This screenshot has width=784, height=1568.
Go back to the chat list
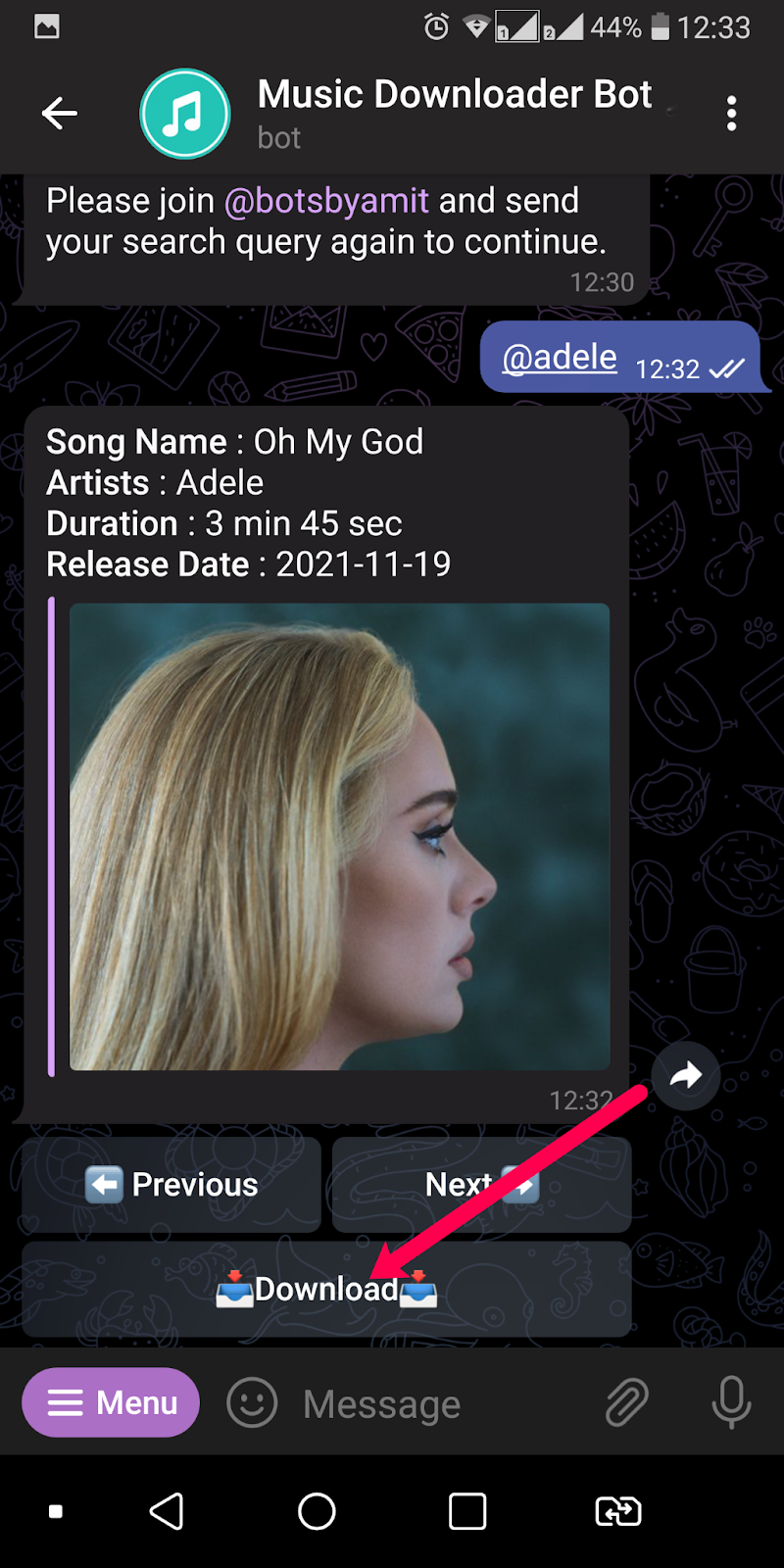(x=59, y=114)
